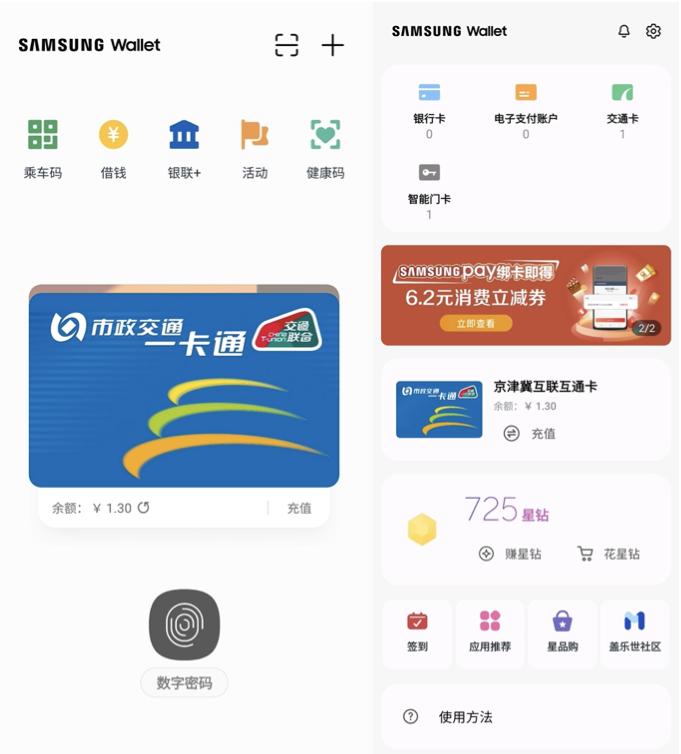Open 应用推荐 app recommendations
681x754 pixels.
[490, 631]
